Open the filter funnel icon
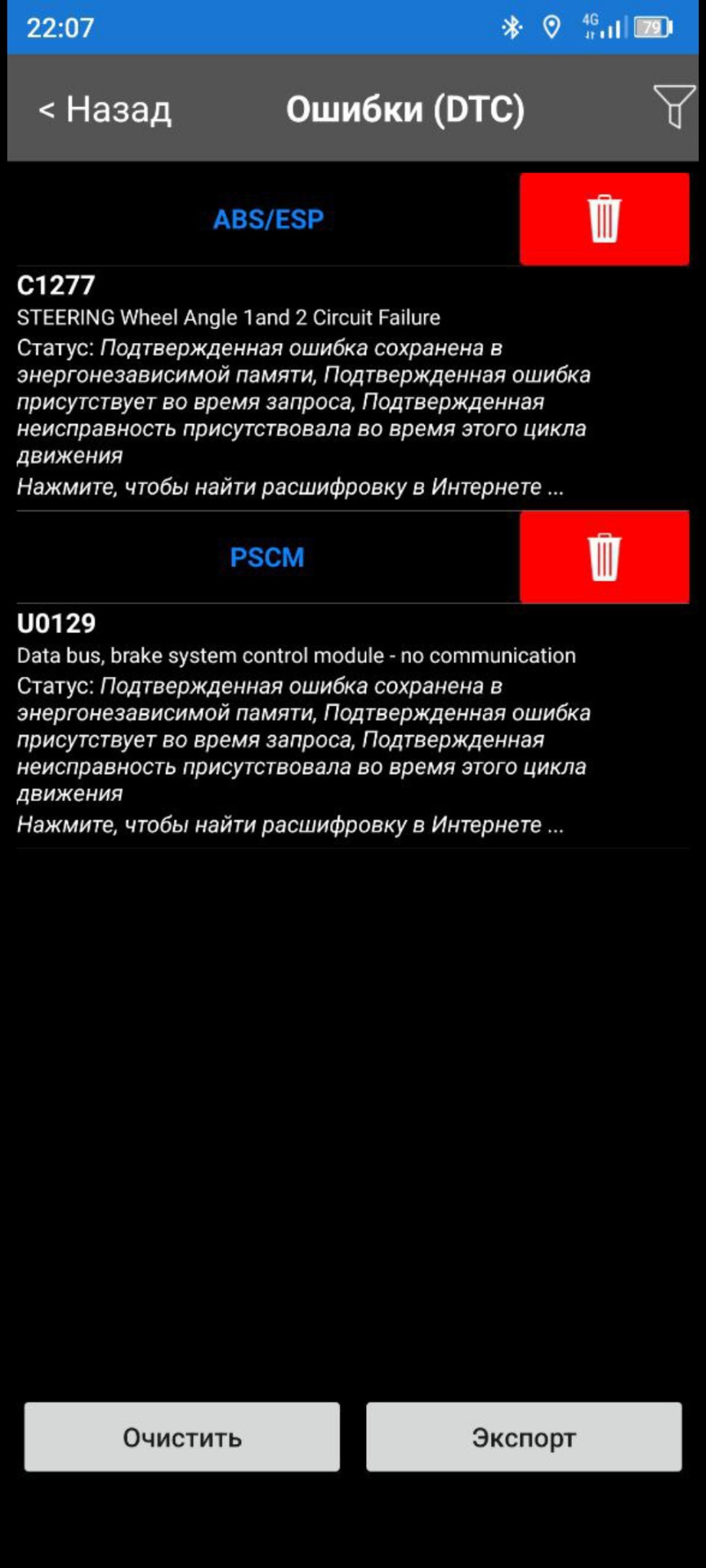Image resolution: width=706 pixels, height=1568 pixels. click(673, 107)
